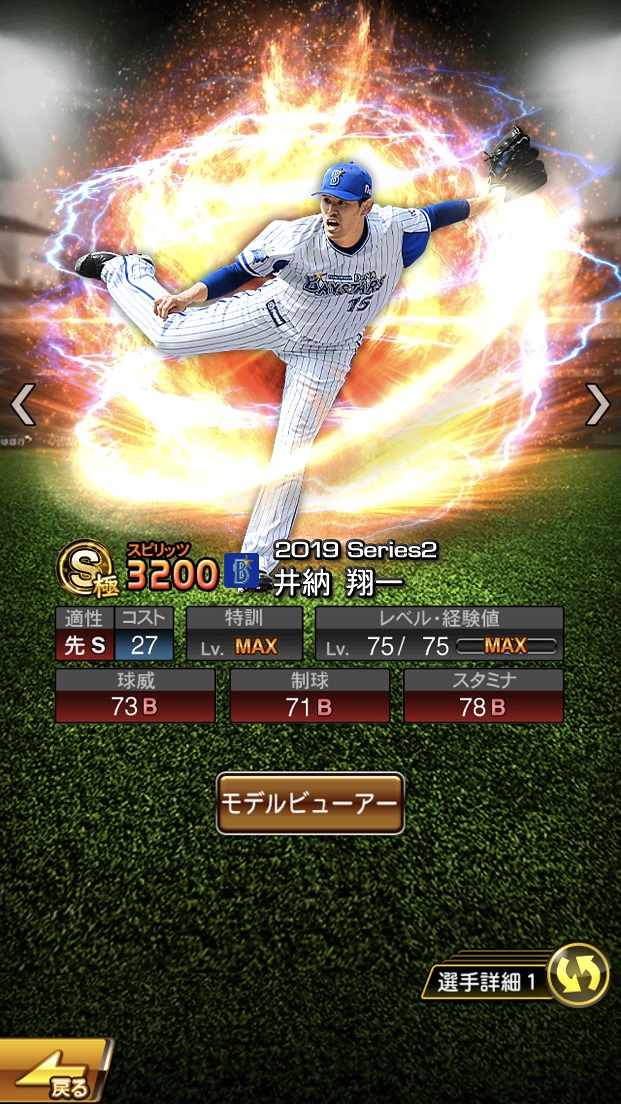Go to the next player card
The image size is (621, 1104).
pos(597,405)
